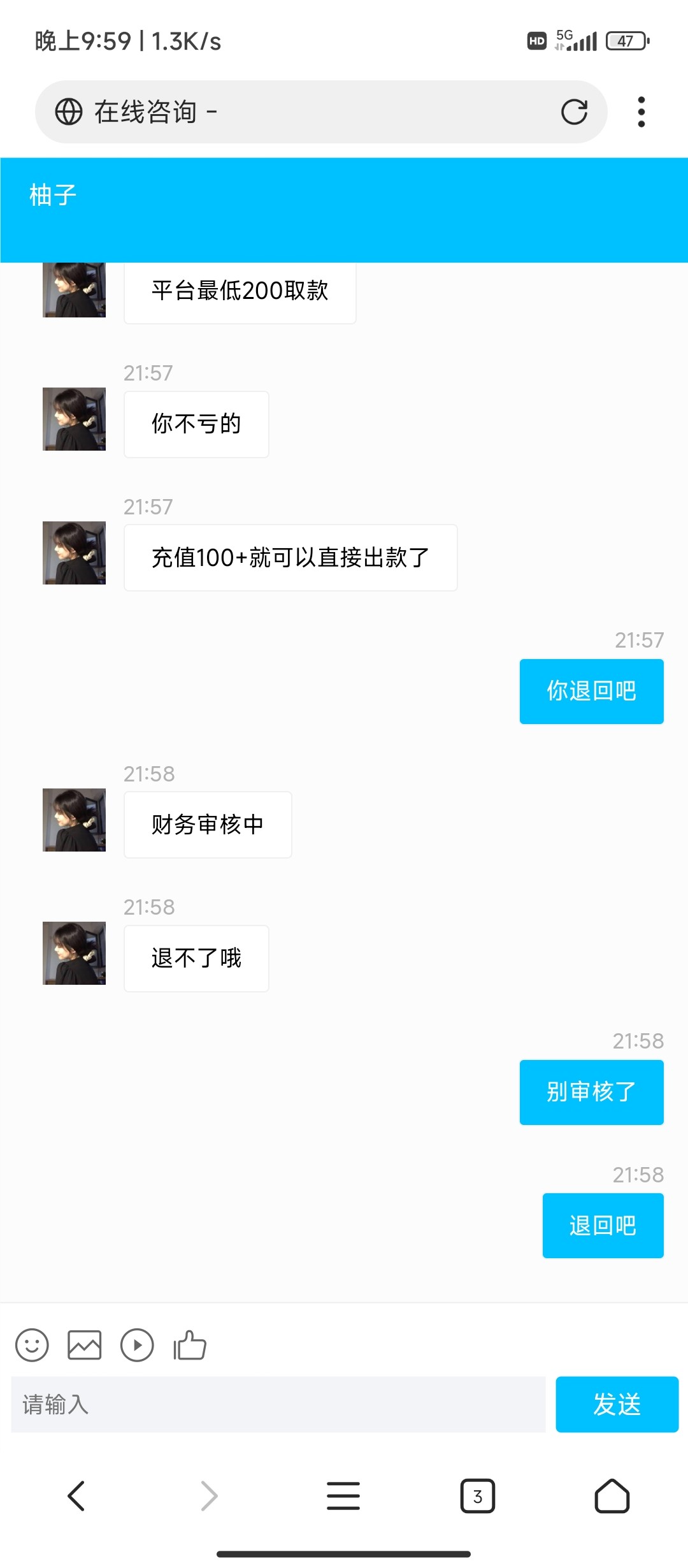688x1568 pixels.
Task: Tap the globe icon in the address bar
Action: point(68,111)
